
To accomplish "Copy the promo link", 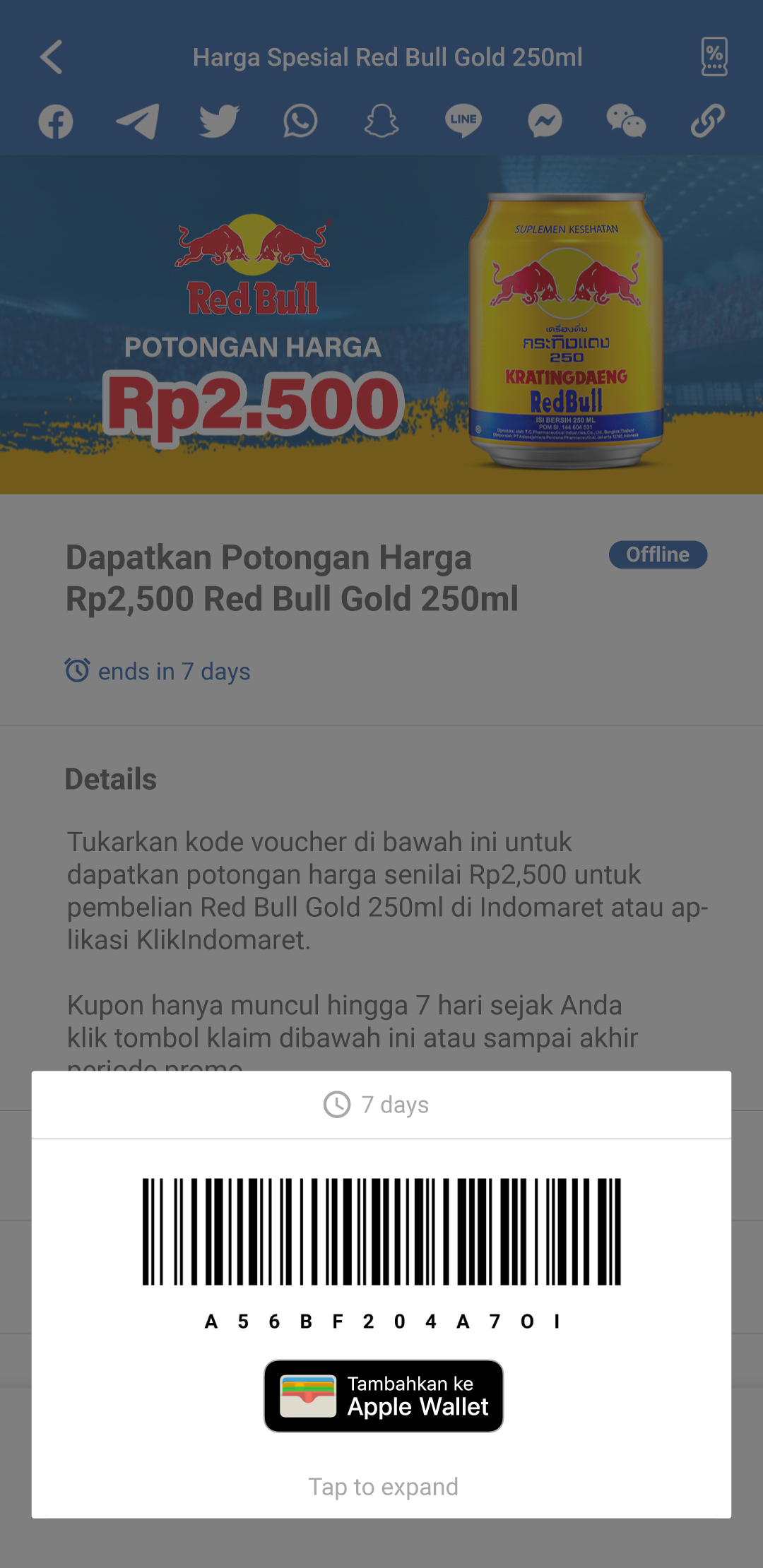I will [x=707, y=121].
